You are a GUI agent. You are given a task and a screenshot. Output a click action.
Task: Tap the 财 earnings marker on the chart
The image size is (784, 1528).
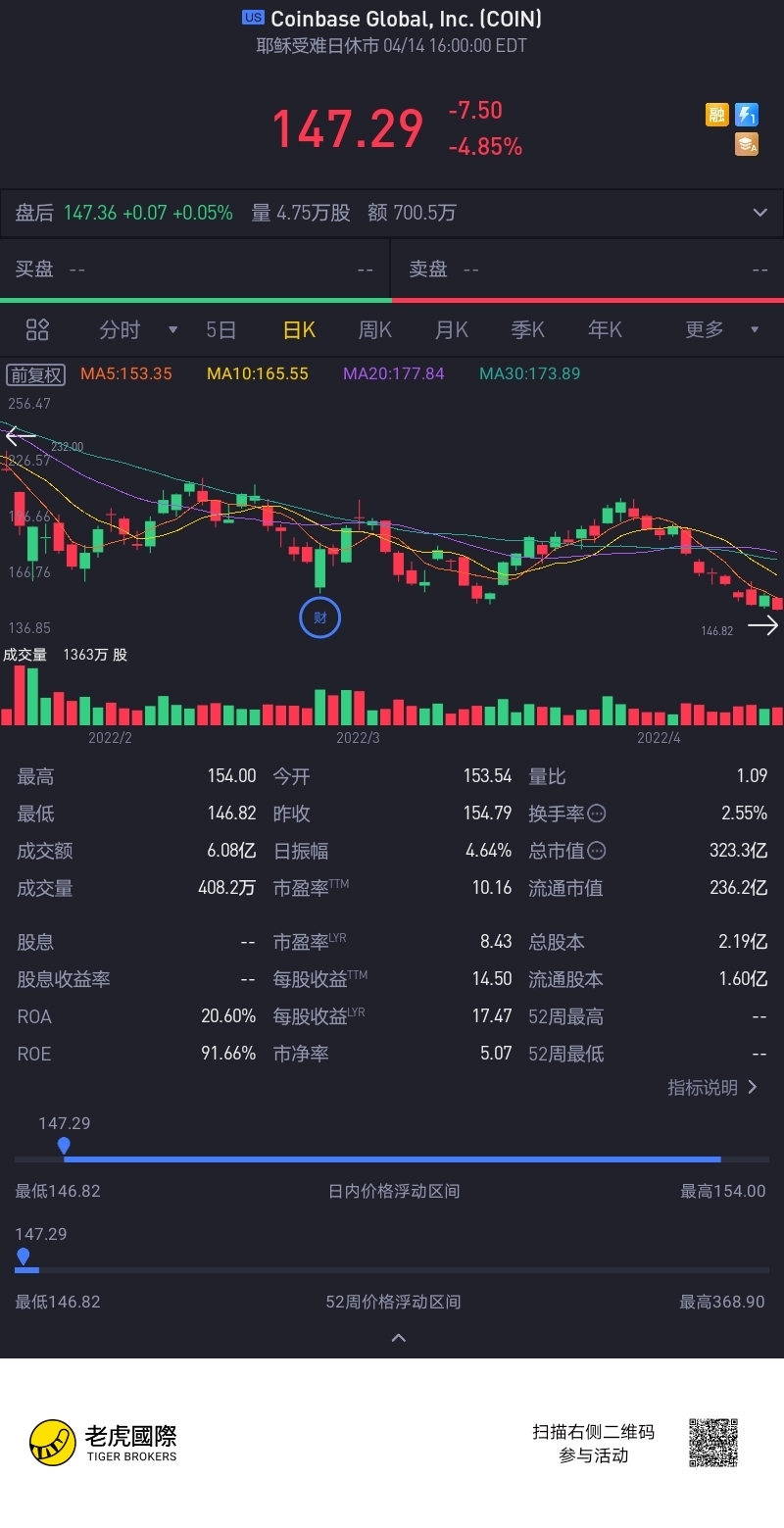click(x=319, y=617)
